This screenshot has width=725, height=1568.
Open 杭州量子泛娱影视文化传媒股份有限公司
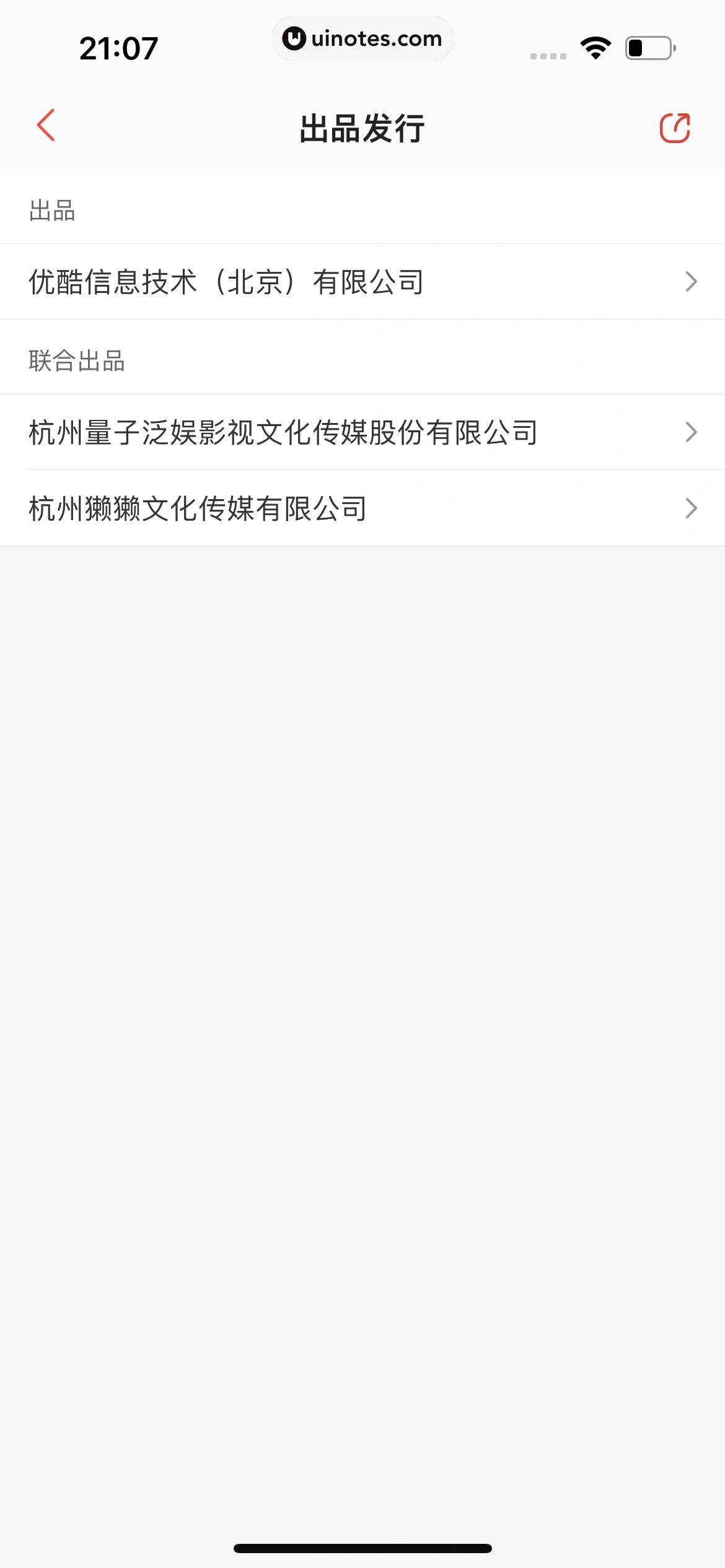(362, 432)
